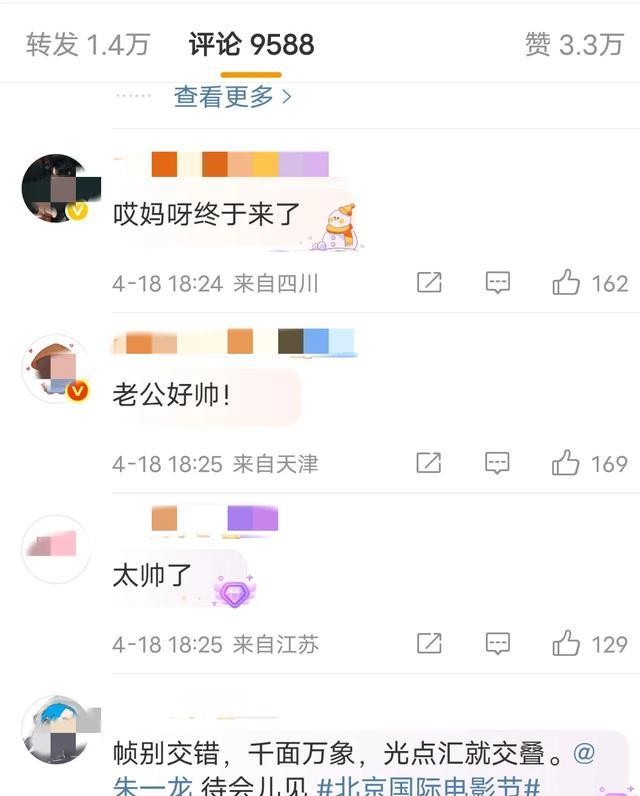Reply to the comment 老公好帅!

pyautogui.click(x=497, y=463)
